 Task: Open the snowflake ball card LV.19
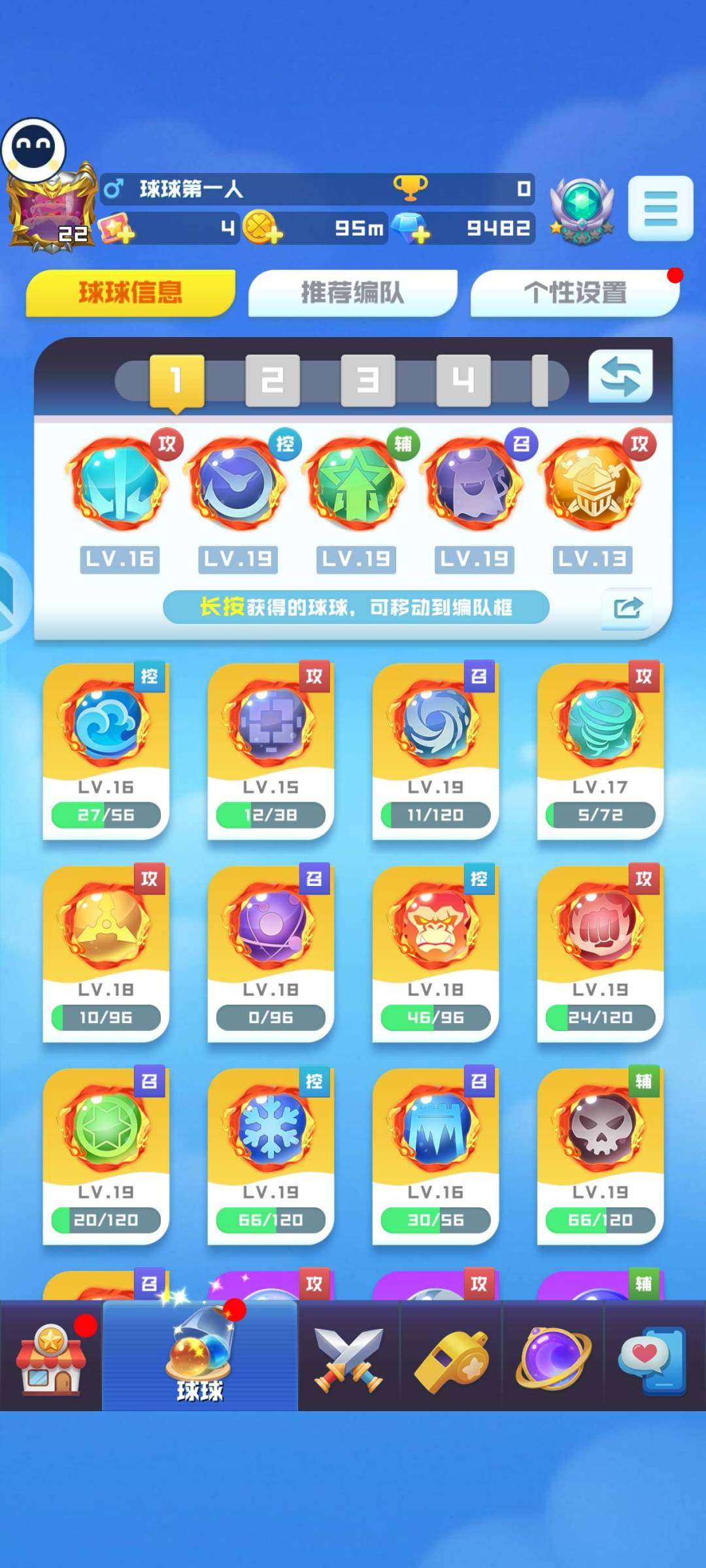coord(271,1156)
